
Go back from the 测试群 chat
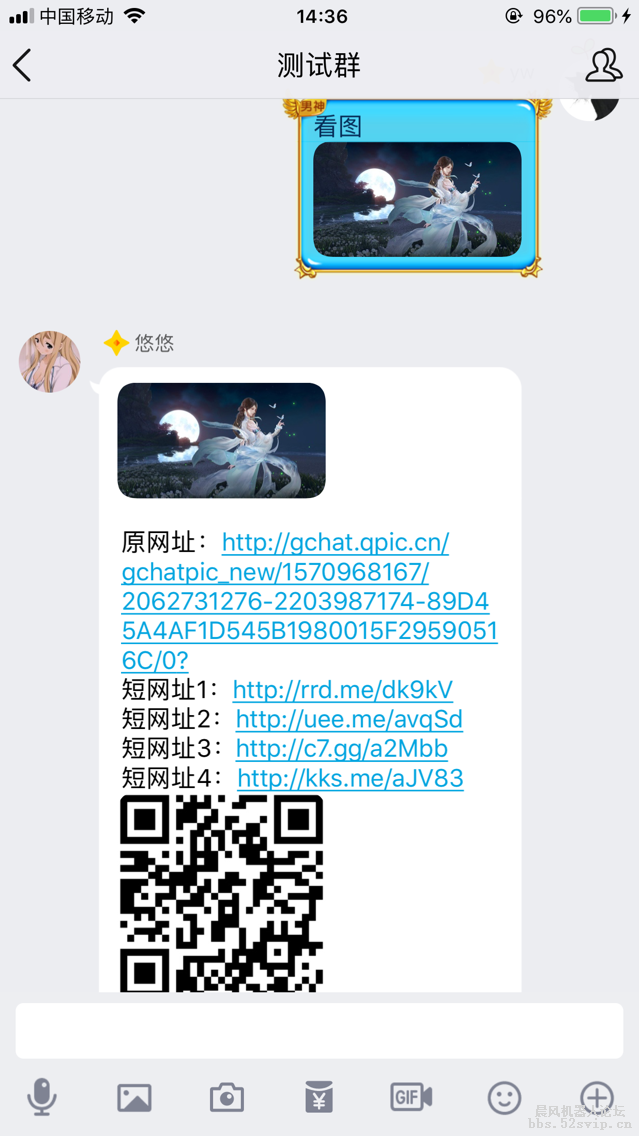tap(23, 66)
